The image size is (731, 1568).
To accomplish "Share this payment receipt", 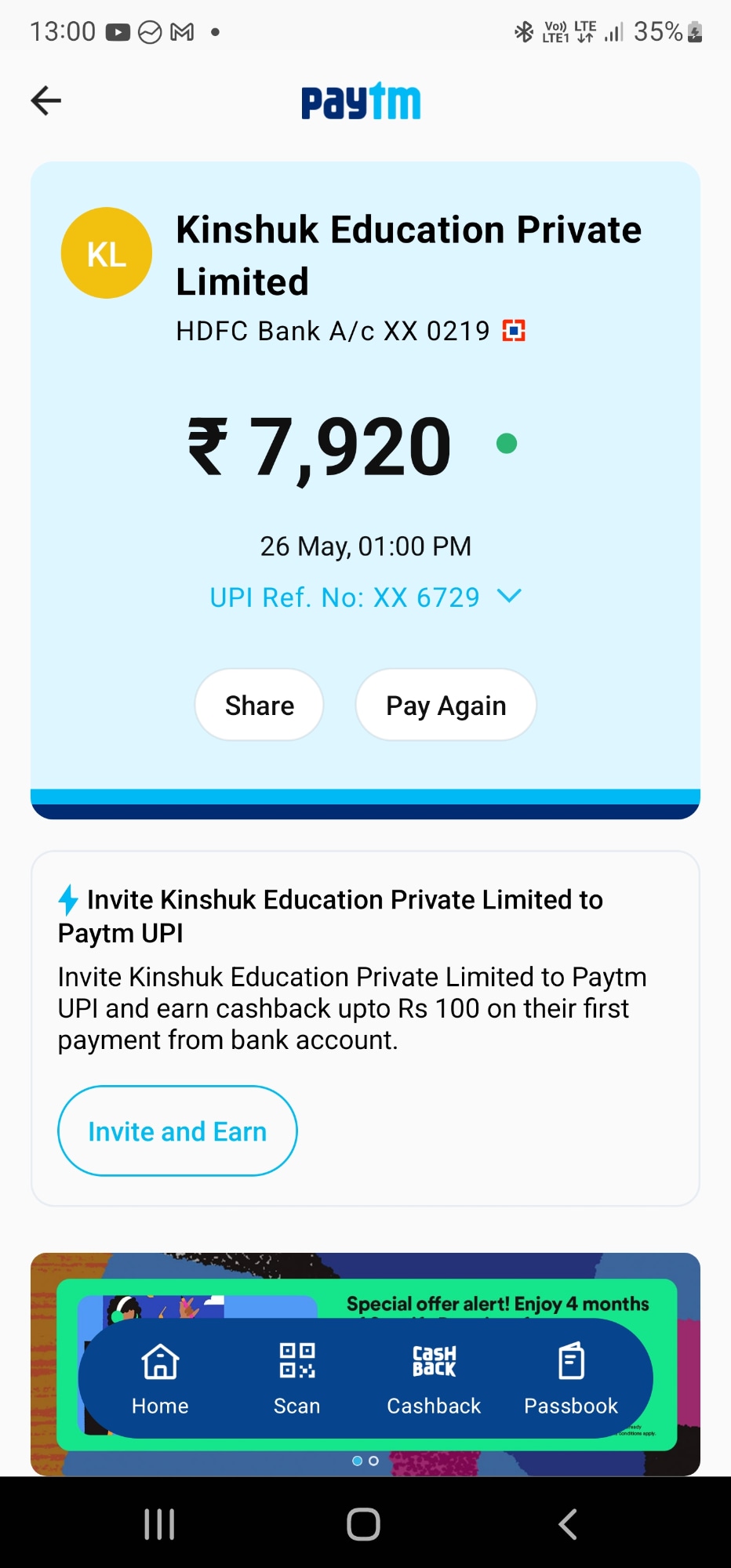I will pos(259,705).
